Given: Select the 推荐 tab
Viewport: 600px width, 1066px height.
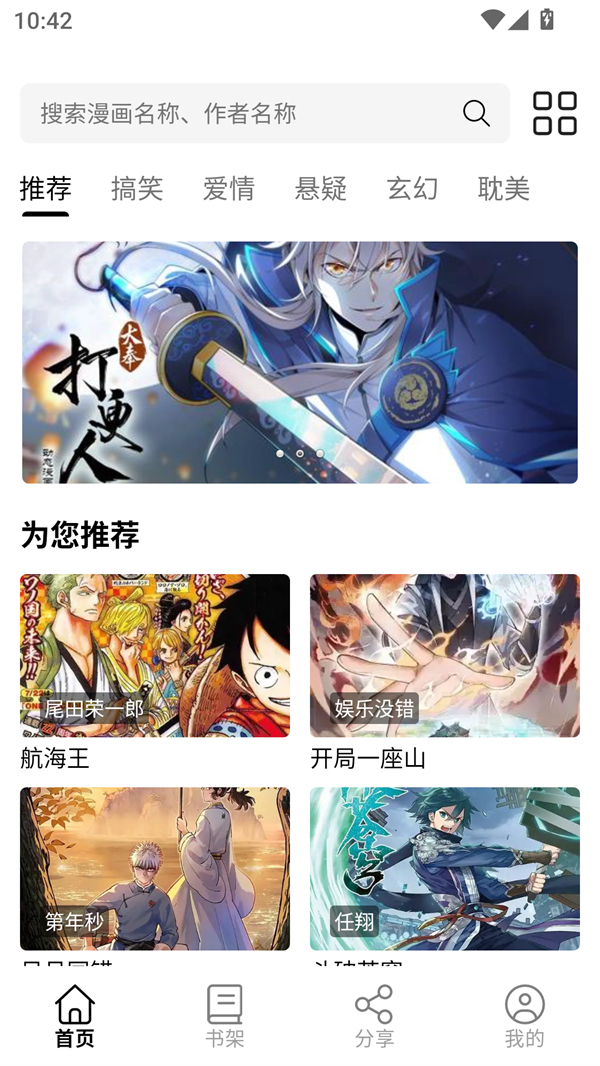Looking at the screenshot, I should pos(45,188).
